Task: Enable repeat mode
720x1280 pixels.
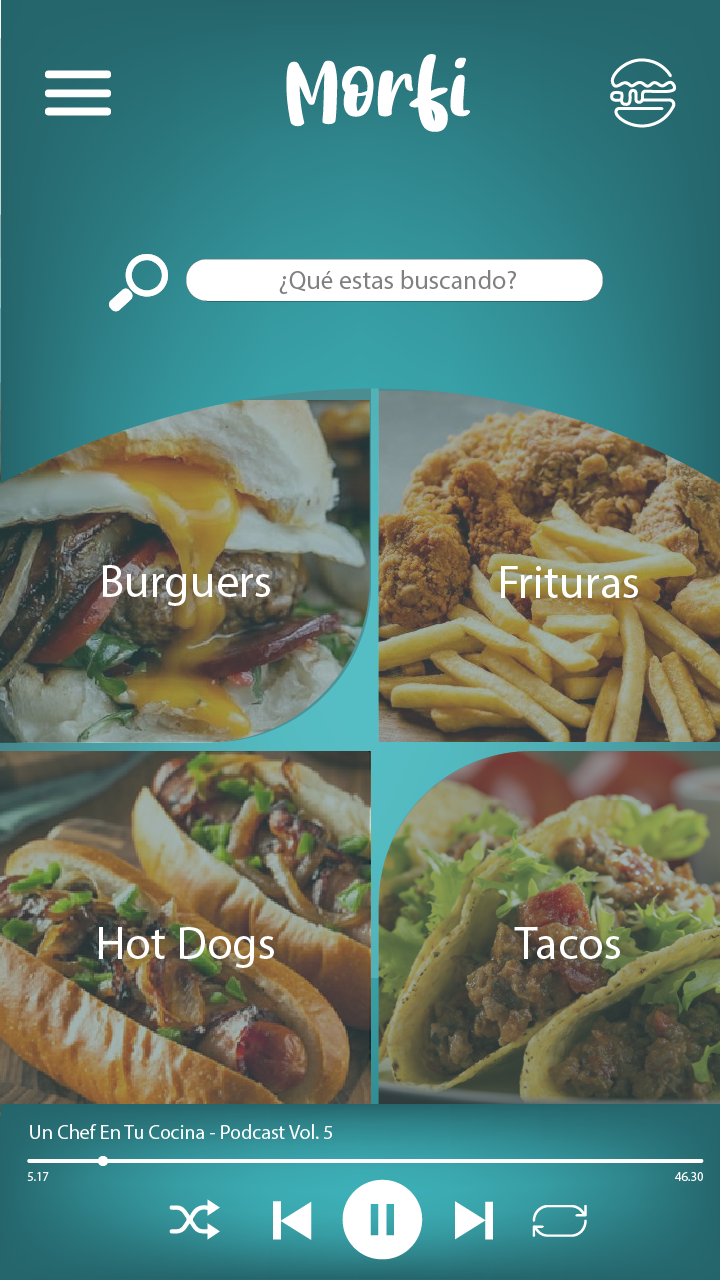Action: (x=559, y=1221)
